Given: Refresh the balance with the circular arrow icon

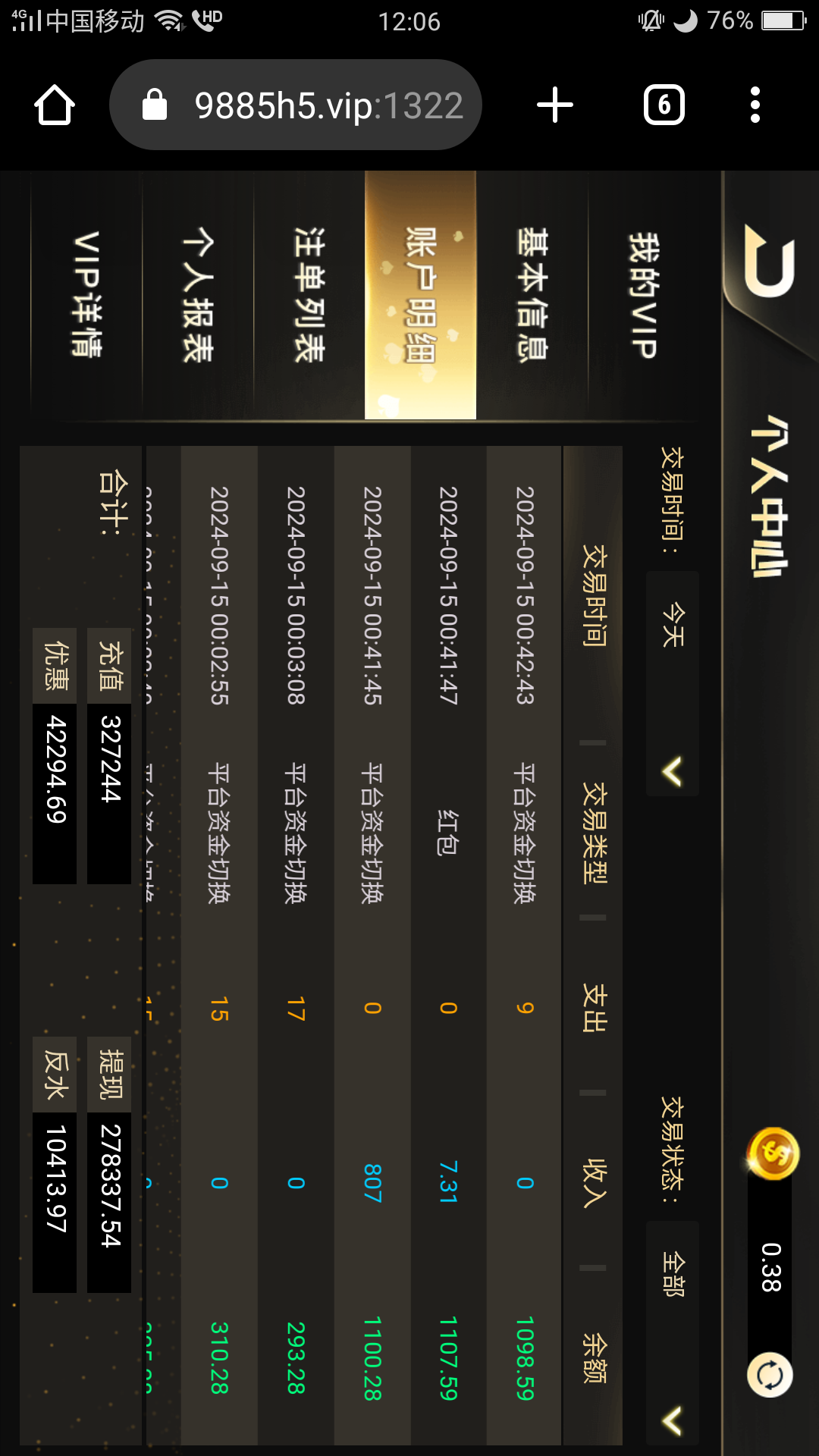Looking at the screenshot, I should pyautogui.click(x=770, y=1375).
